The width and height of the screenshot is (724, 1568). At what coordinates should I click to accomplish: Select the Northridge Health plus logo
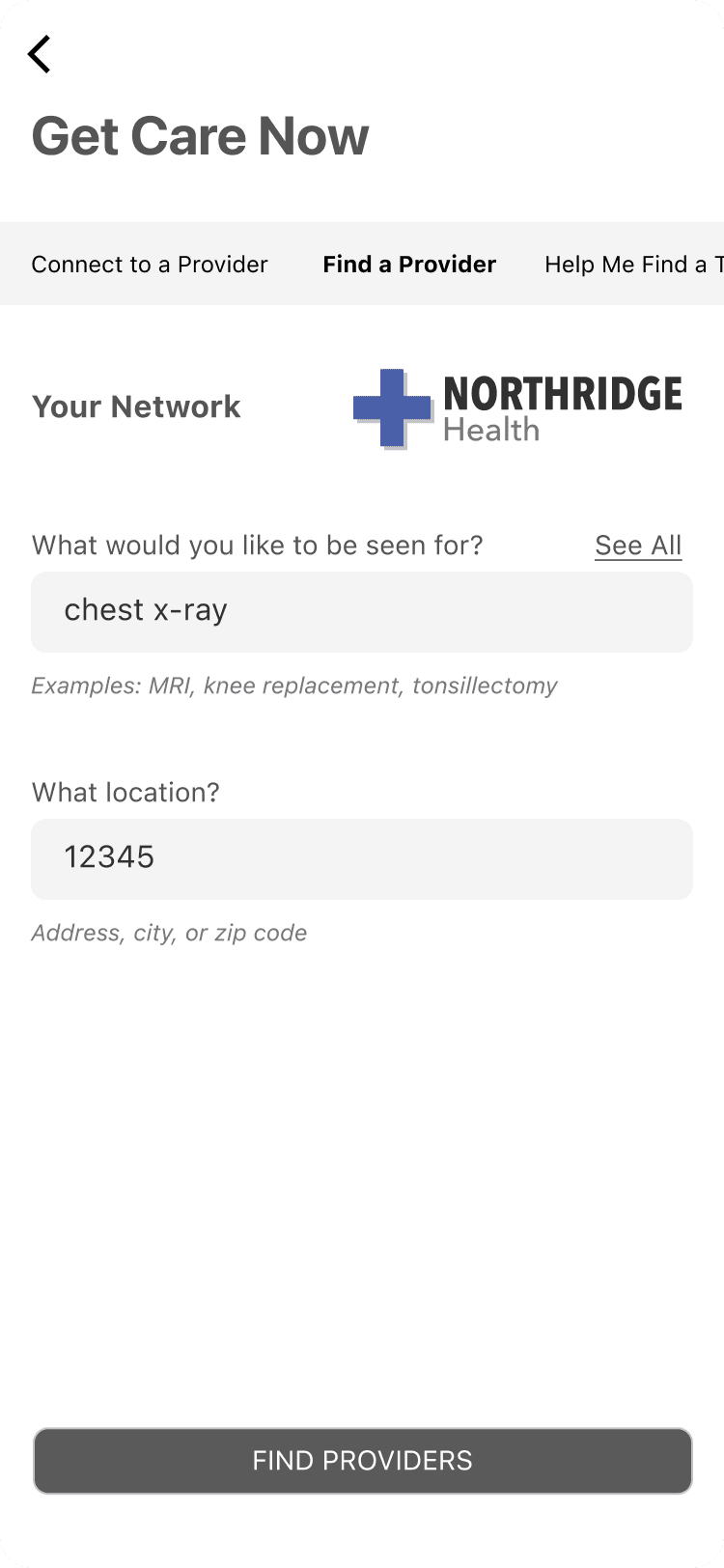point(391,407)
